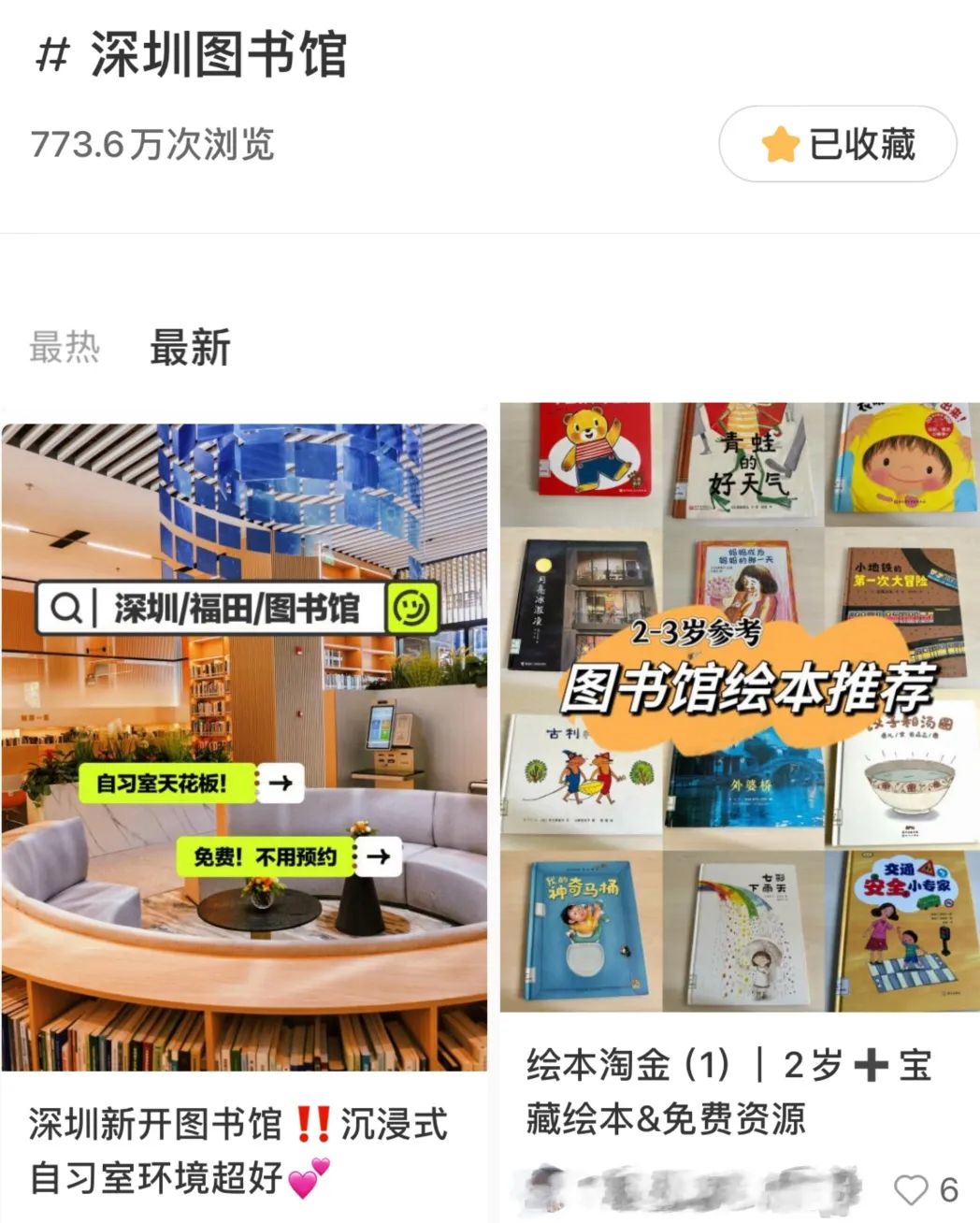Tap the 已收藏 button to remove the topic from favorites
This screenshot has width=980, height=1223.
pyautogui.click(x=837, y=144)
